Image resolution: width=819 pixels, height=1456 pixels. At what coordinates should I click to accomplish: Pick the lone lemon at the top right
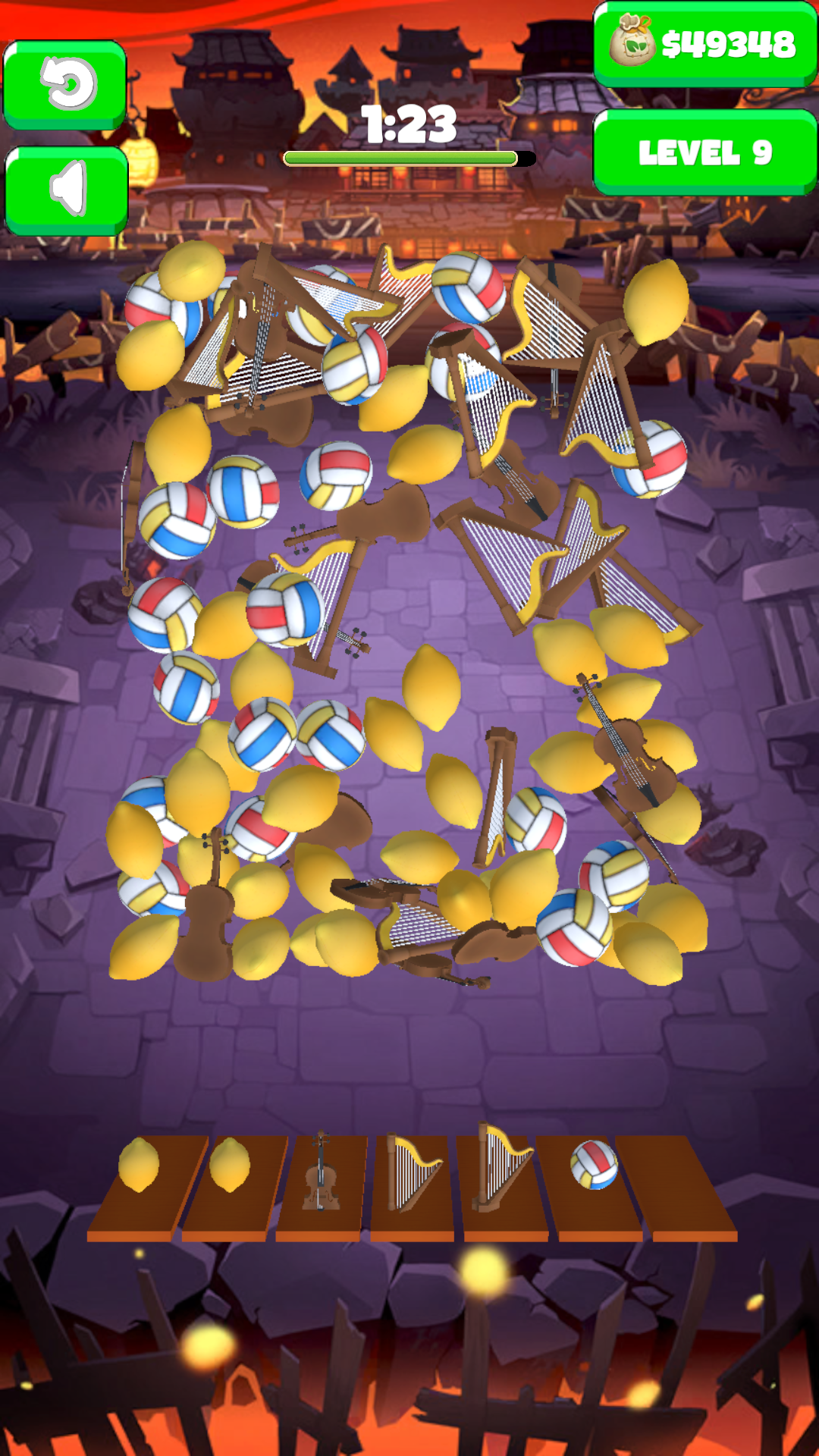(x=656, y=301)
